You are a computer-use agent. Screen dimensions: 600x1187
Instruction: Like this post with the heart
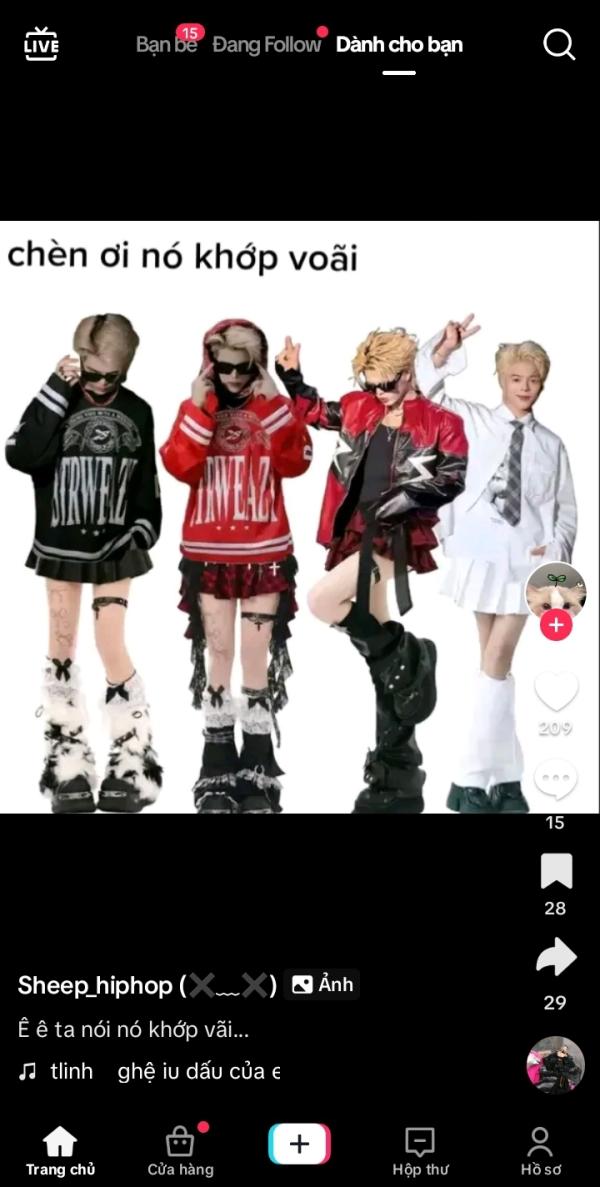click(x=556, y=692)
